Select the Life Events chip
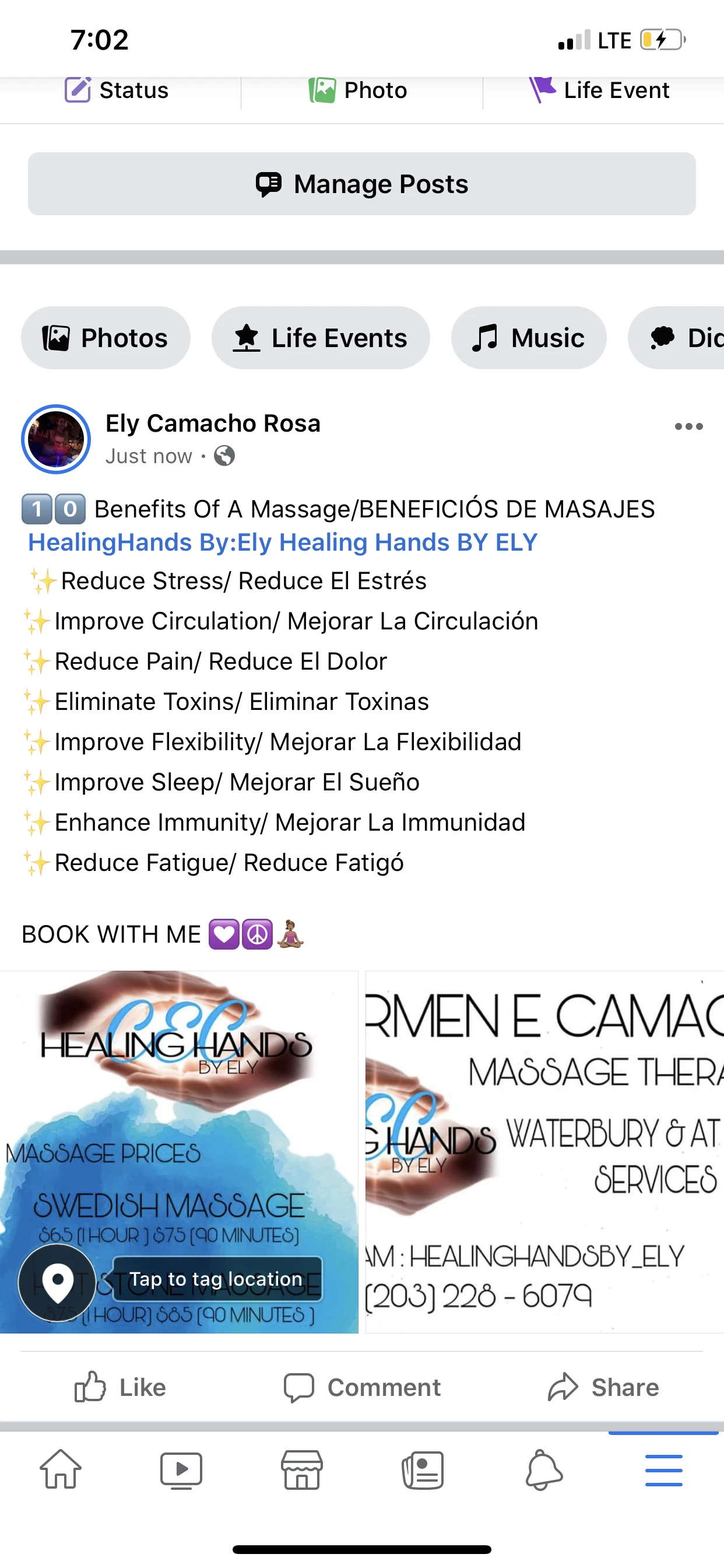 point(321,338)
